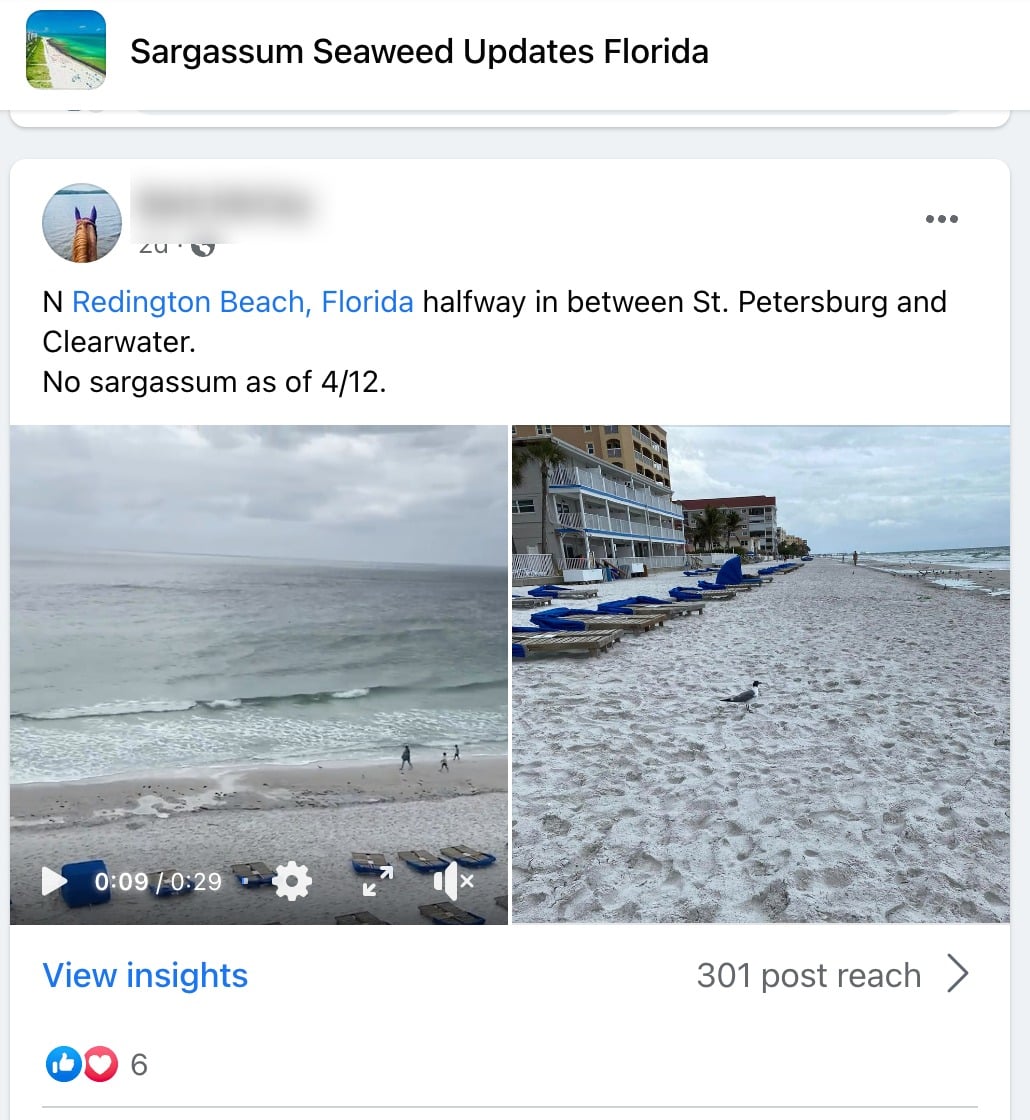Expand video to fullscreen

[x=377, y=881]
